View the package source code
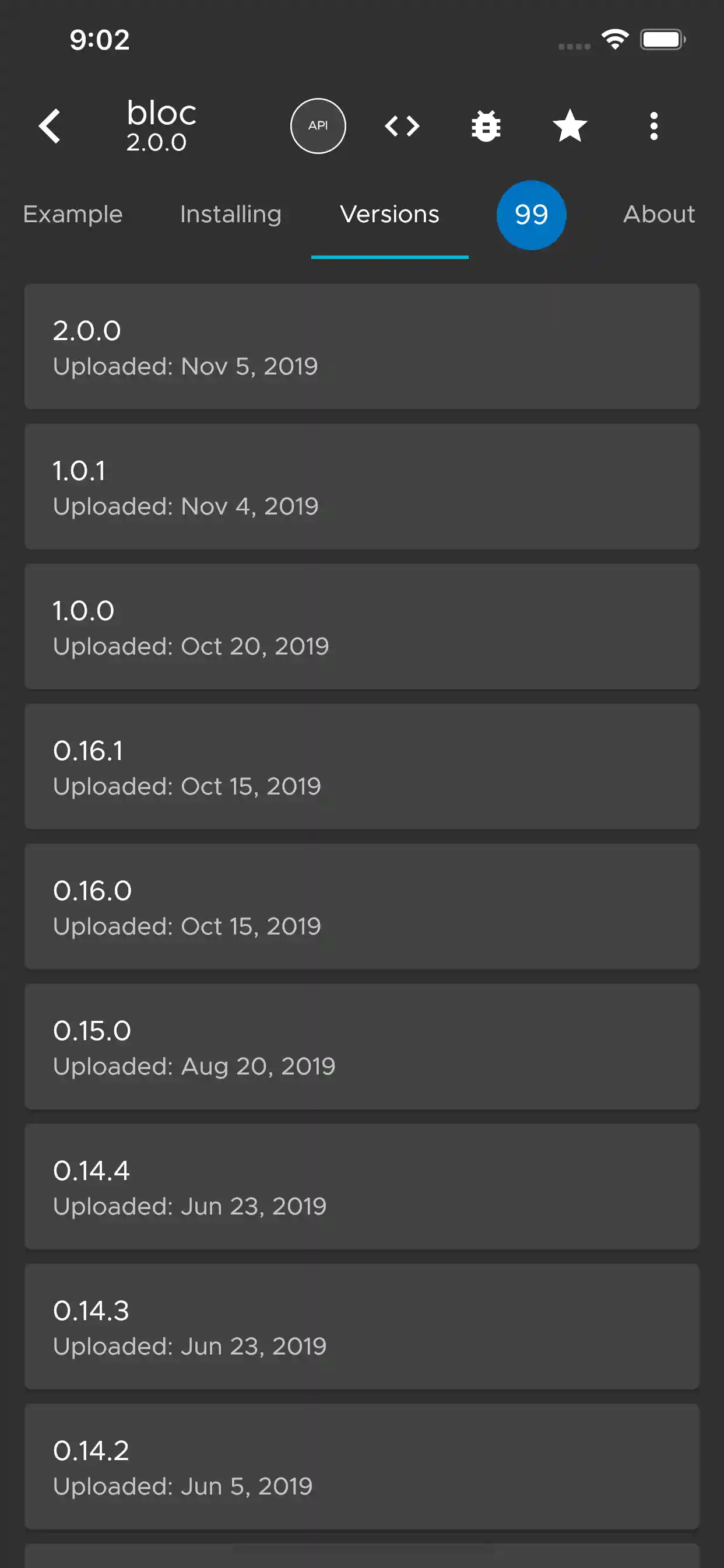Screen dimensions: 724x1568 pos(402,126)
